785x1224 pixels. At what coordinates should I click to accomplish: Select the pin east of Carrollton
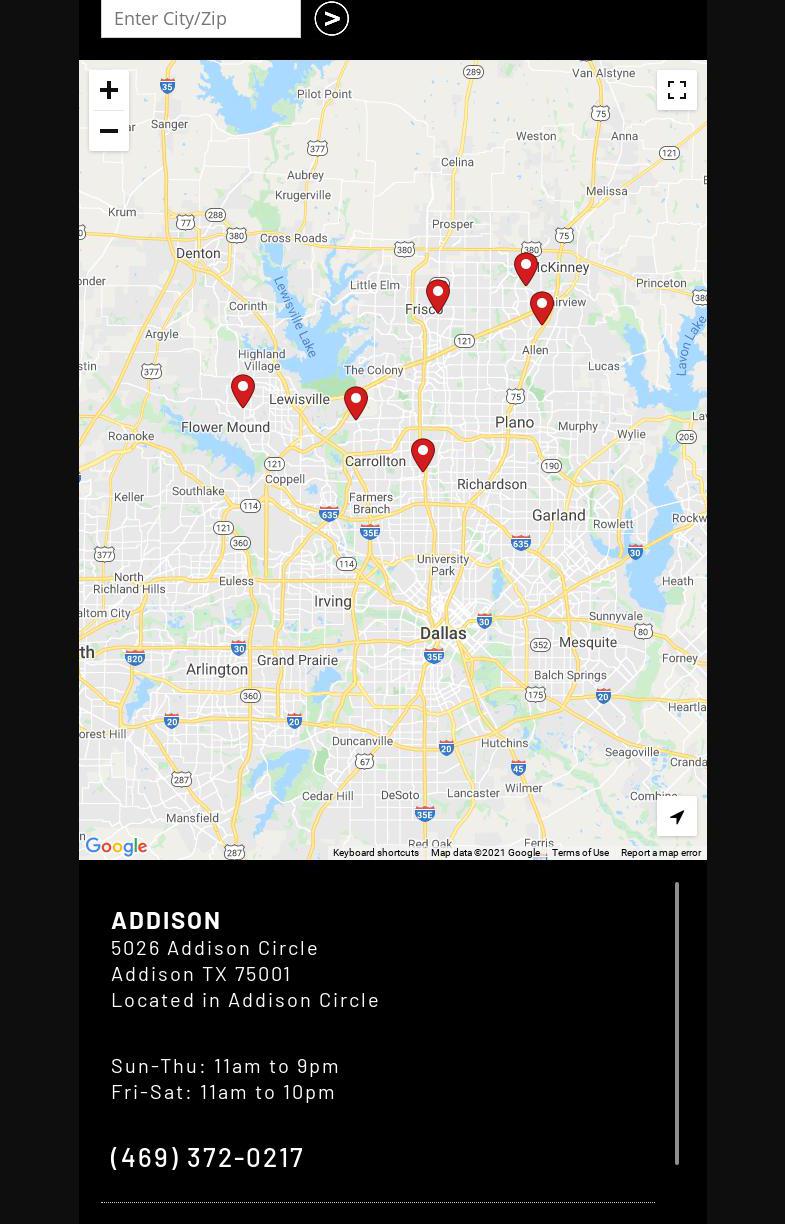point(423,453)
